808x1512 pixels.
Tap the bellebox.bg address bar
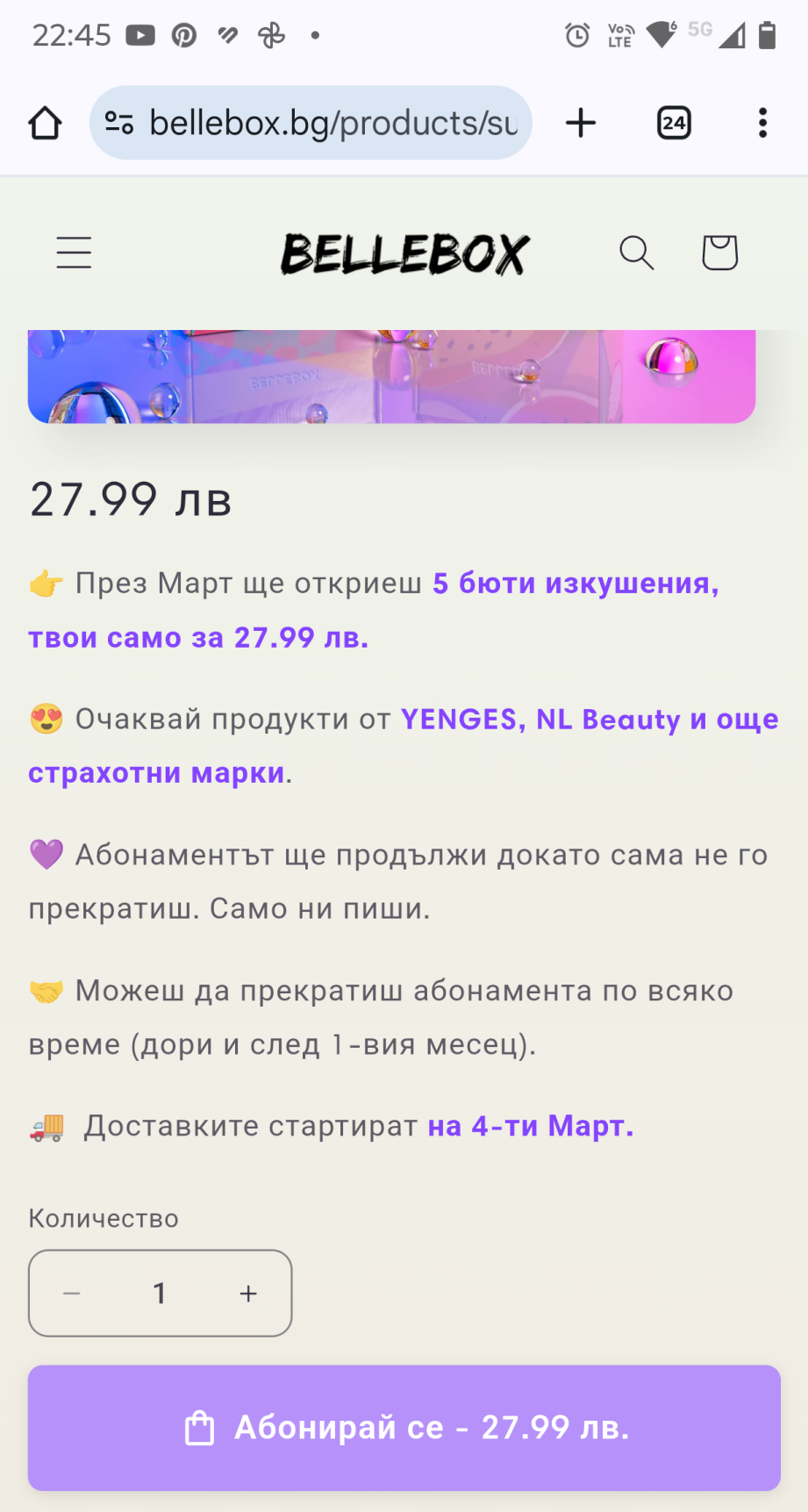pyautogui.click(x=332, y=123)
